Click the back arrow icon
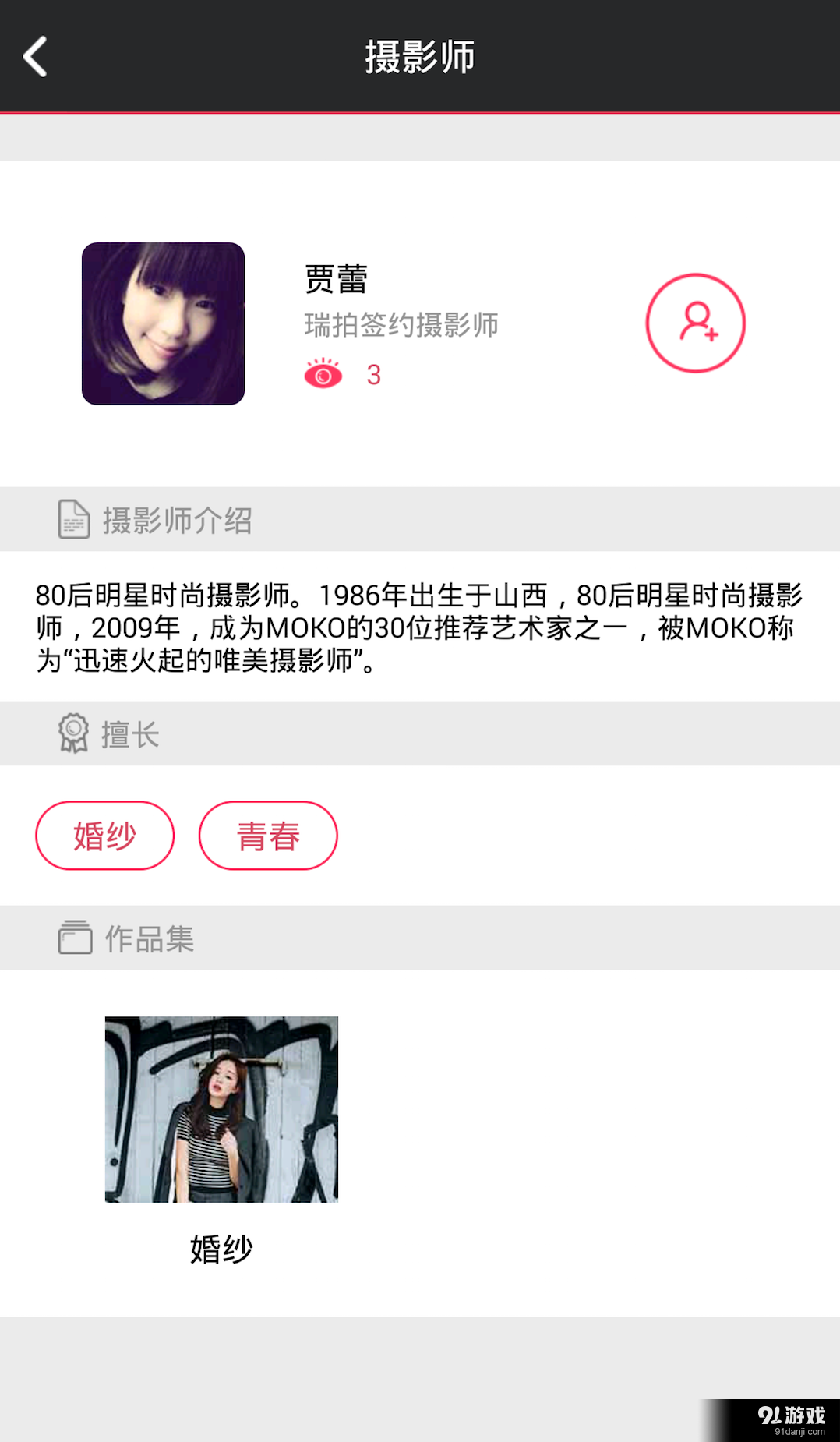The width and height of the screenshot is (840, 1442). point(34,56)
